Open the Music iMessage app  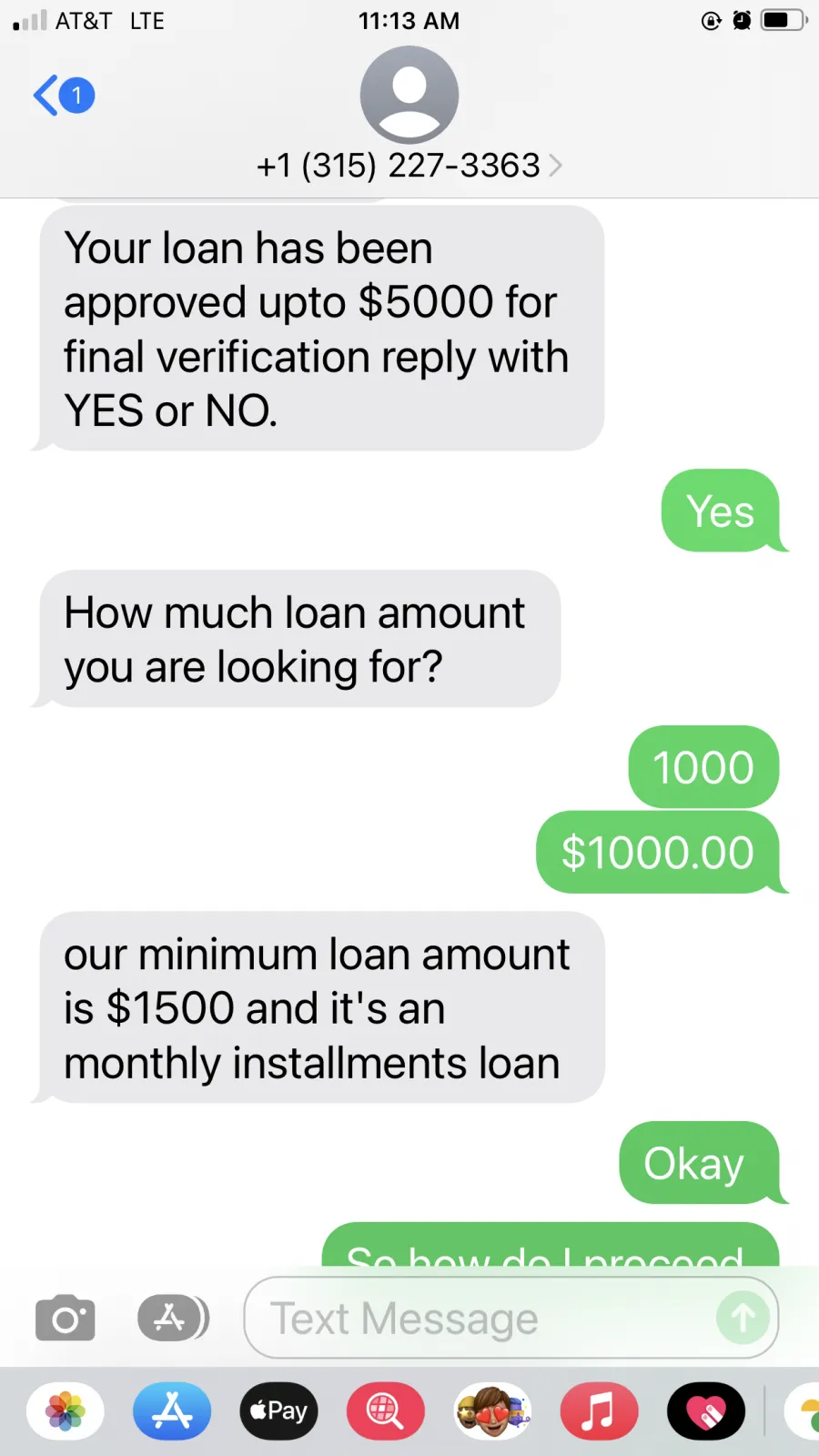click(x=599, y=1411)
